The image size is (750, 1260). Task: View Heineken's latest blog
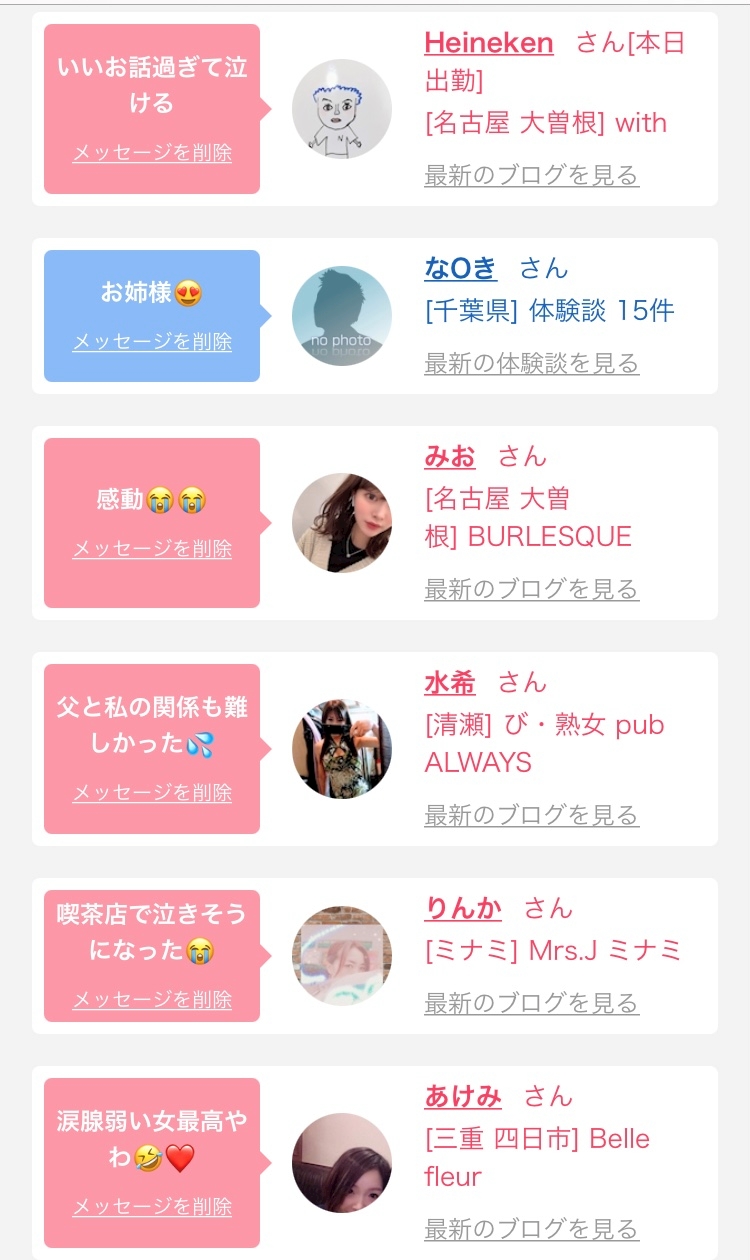click(x=532, y=176)
